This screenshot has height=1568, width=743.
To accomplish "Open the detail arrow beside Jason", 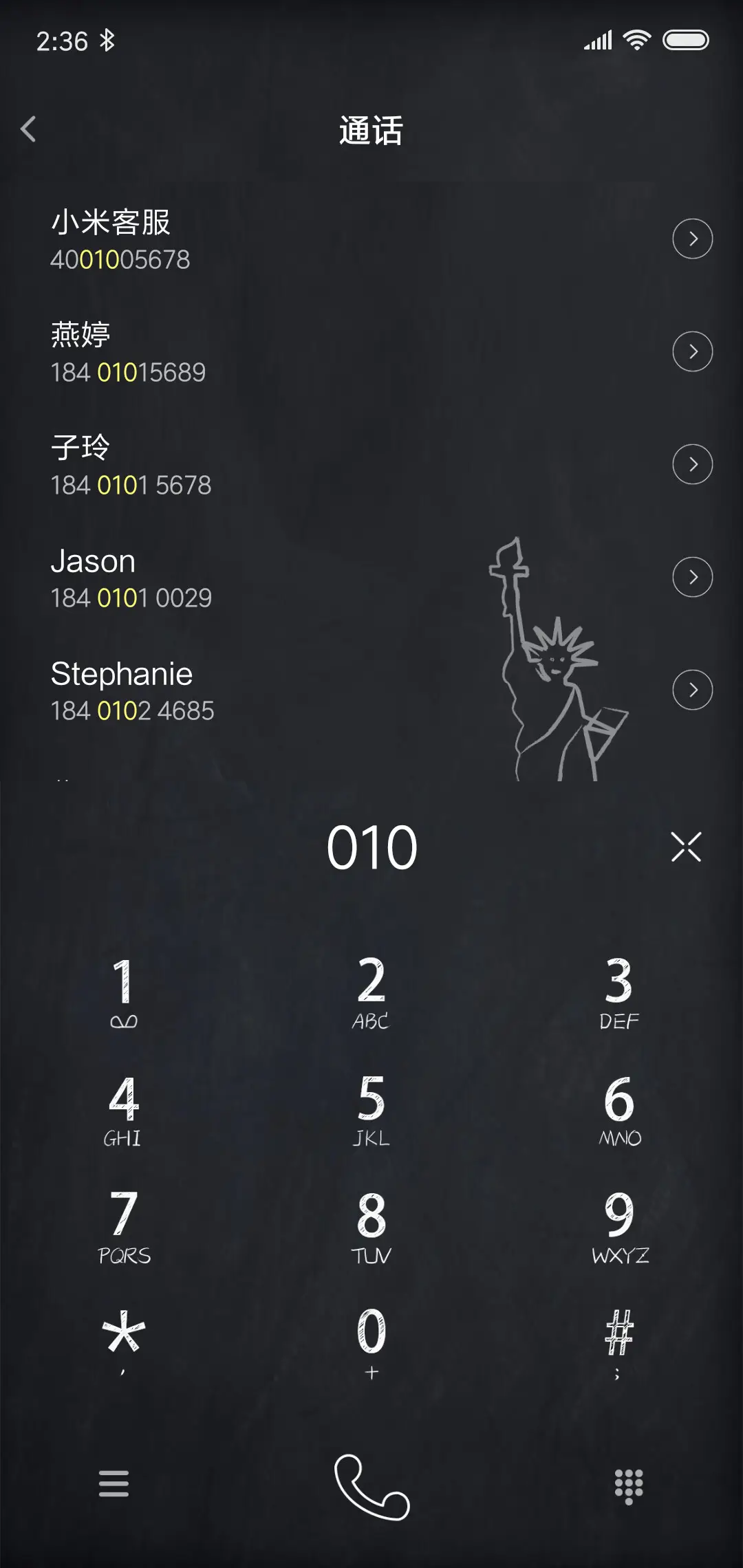I will (x=693, y=578).
